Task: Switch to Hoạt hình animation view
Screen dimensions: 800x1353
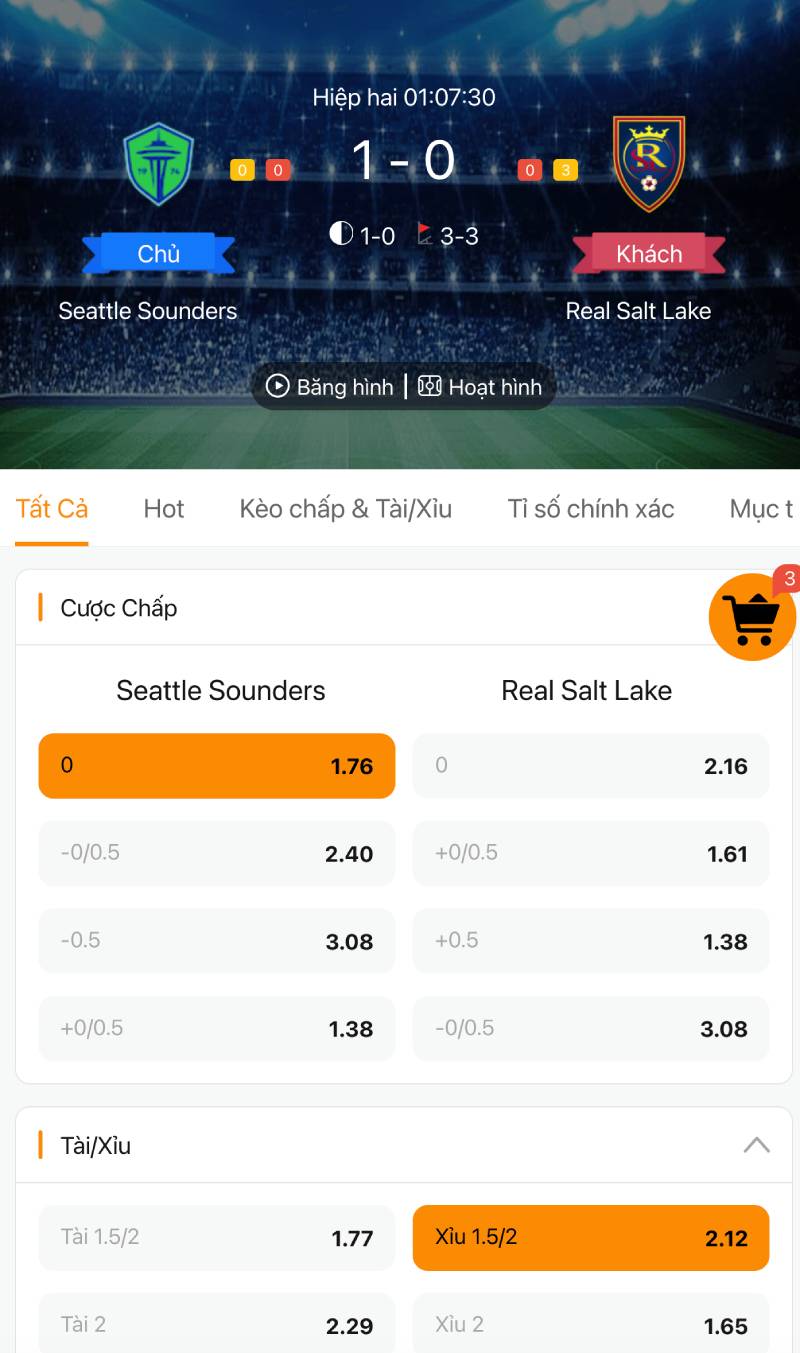Action: pyautogui.click(x=481, y=387)
